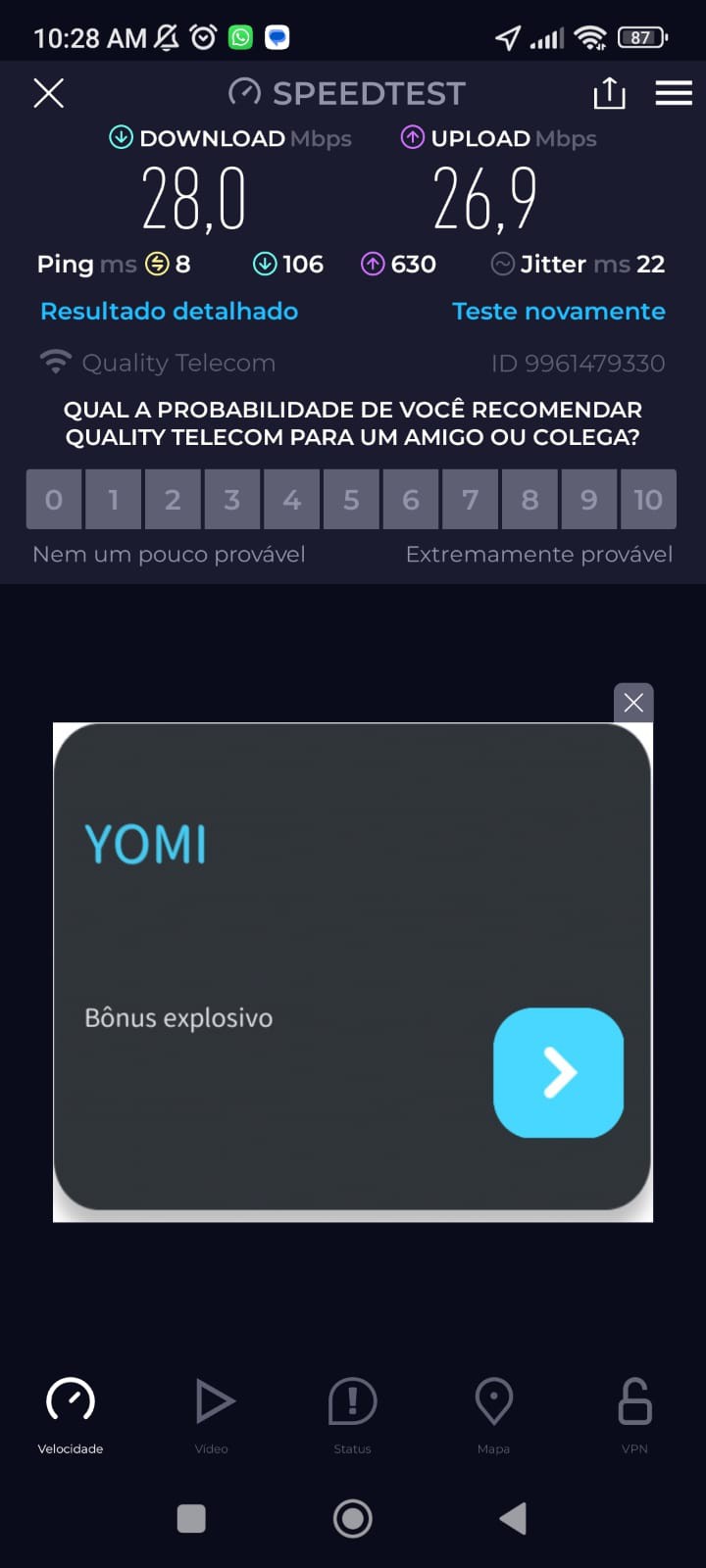Viewport: 706px width, 1568px height.
Task: Close the speed test result
Action: click(x=48, y=93)
